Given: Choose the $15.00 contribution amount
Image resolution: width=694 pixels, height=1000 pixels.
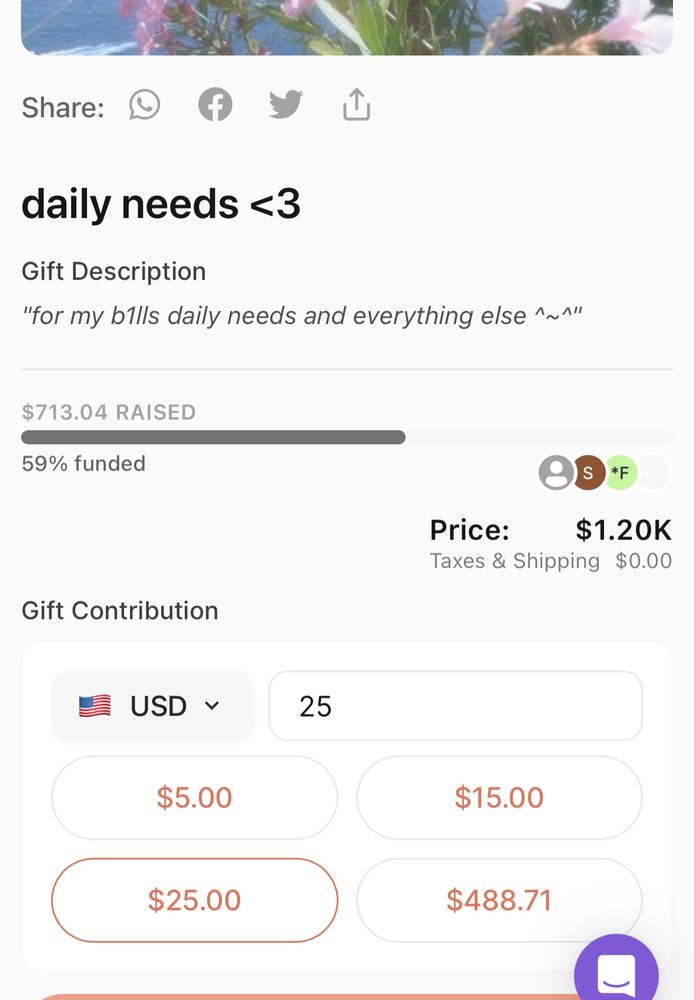Looking at the screenshot, I should [x=499, y=797].
